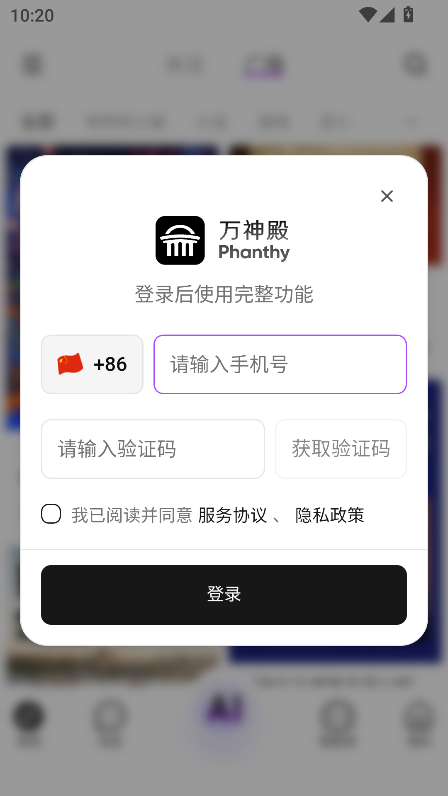448x796 pixels.
Task: Open the 隐私政策 link
Action: coord(330,515)
